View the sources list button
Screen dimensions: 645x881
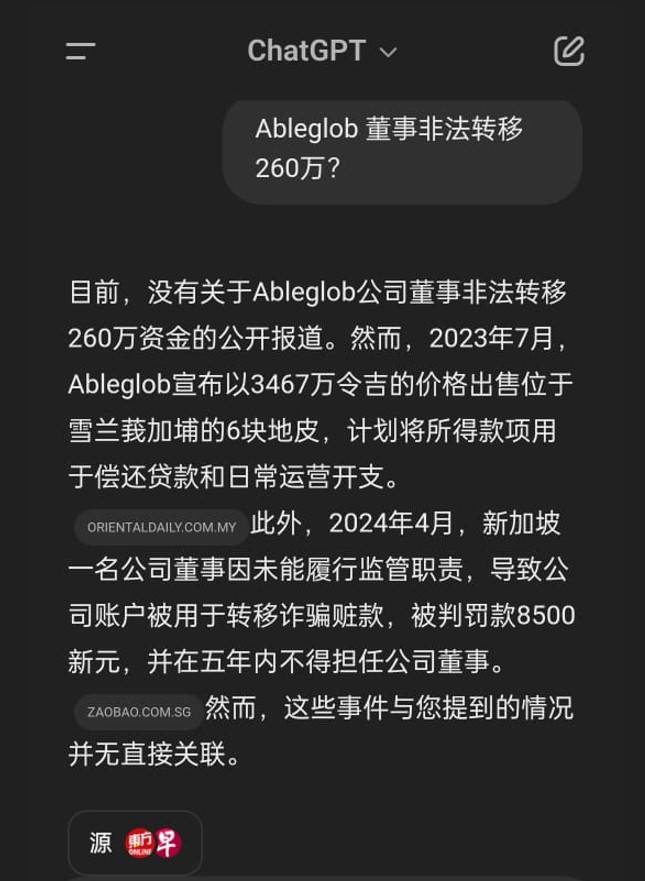pos(135,842)
